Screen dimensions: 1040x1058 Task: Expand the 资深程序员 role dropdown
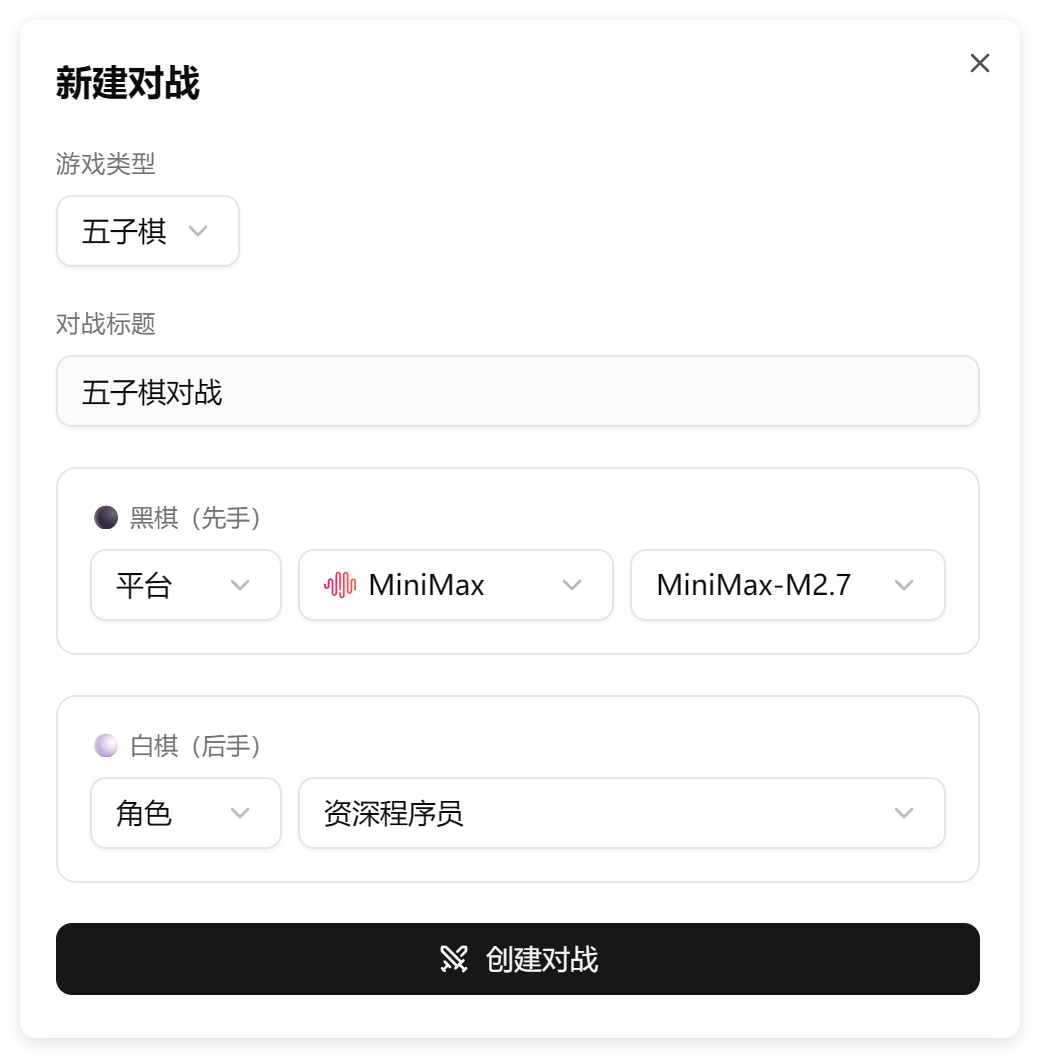621,813
